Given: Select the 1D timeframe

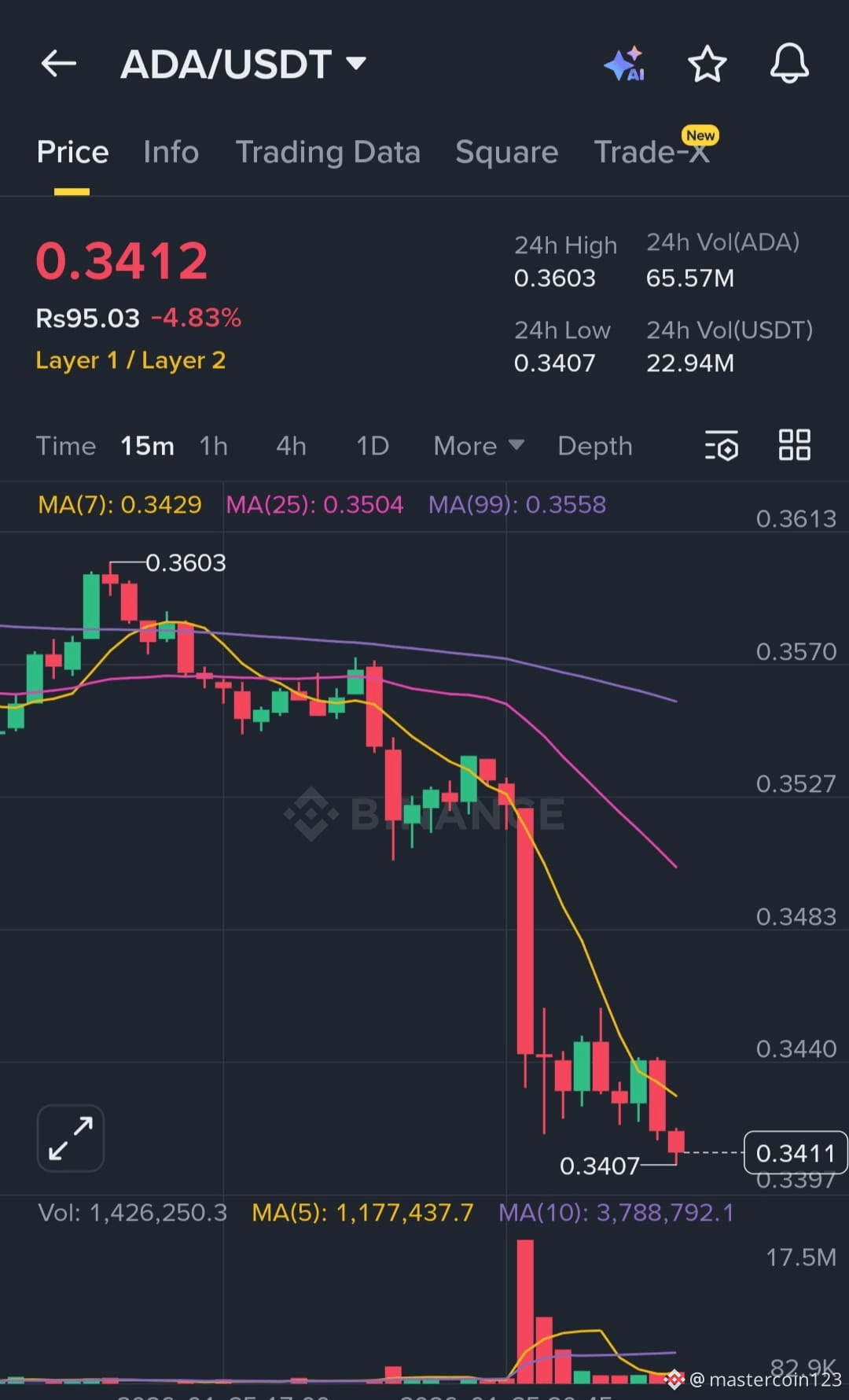Looking at the screenshot, I should (x=372, y=445).
